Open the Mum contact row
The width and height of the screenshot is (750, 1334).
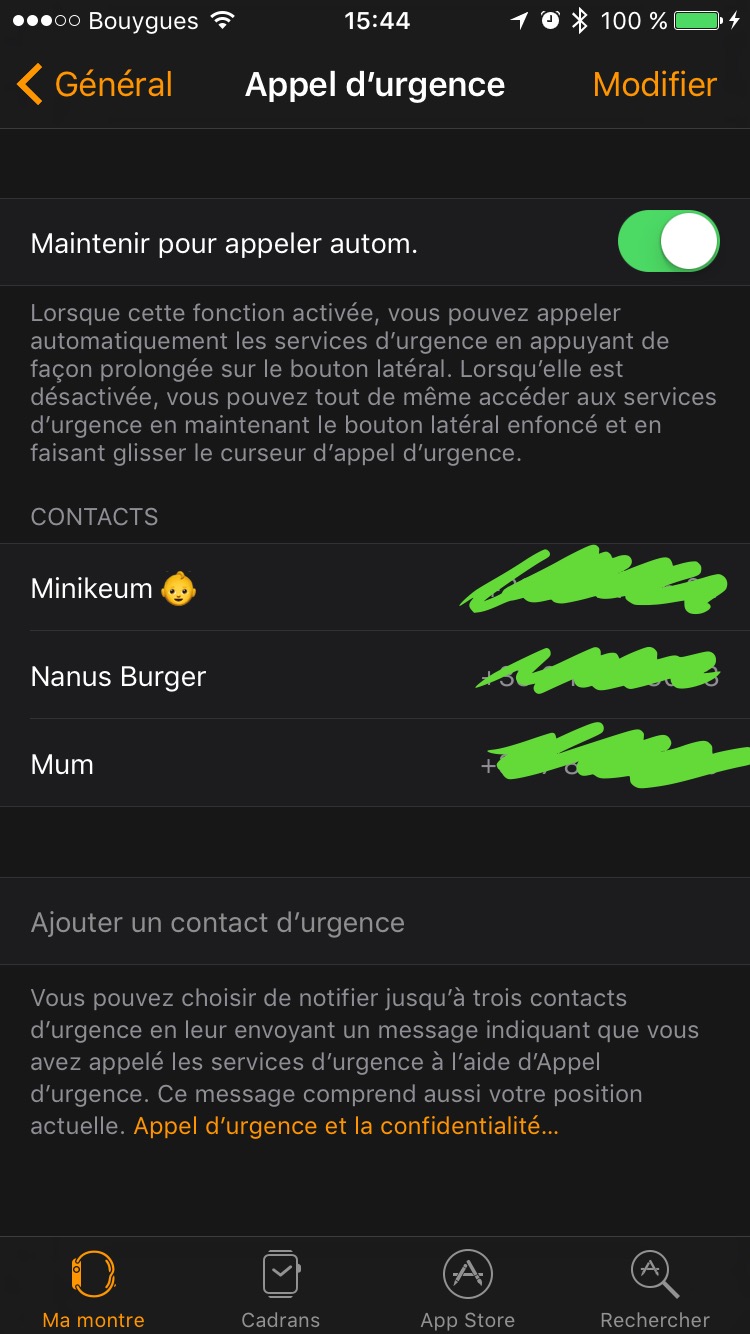pos(375,764)
